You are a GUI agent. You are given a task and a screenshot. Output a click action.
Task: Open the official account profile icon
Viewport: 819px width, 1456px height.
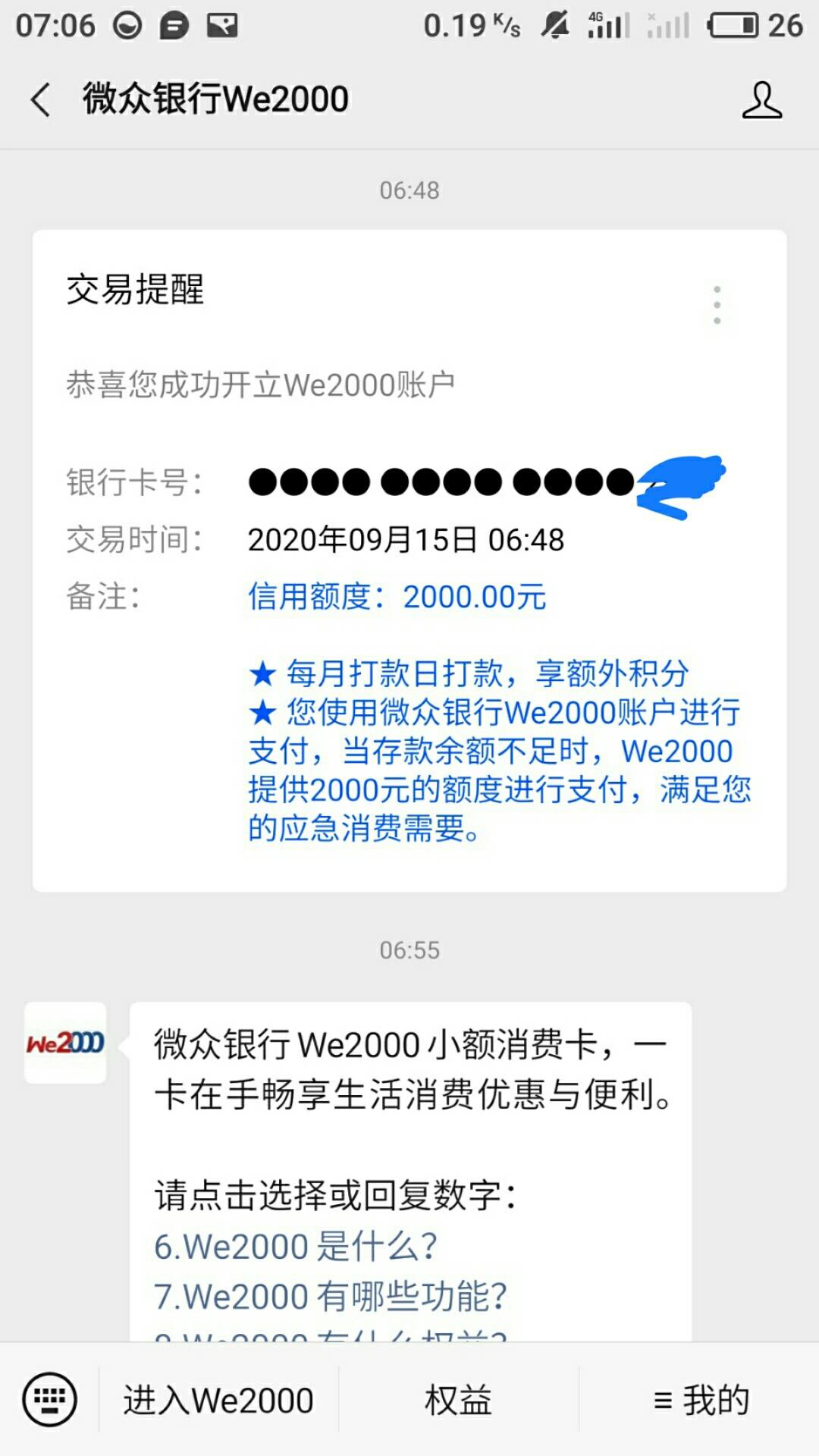point(761,100)
